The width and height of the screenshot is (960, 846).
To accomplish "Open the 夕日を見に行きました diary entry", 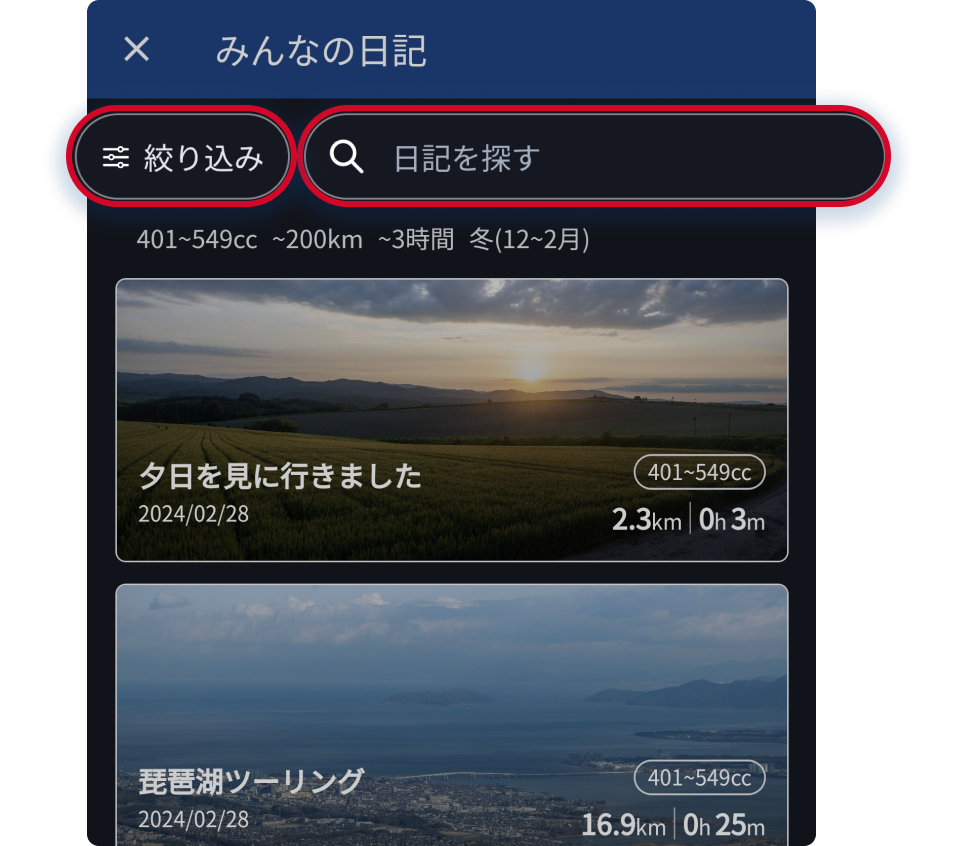I will coord(452,420).
